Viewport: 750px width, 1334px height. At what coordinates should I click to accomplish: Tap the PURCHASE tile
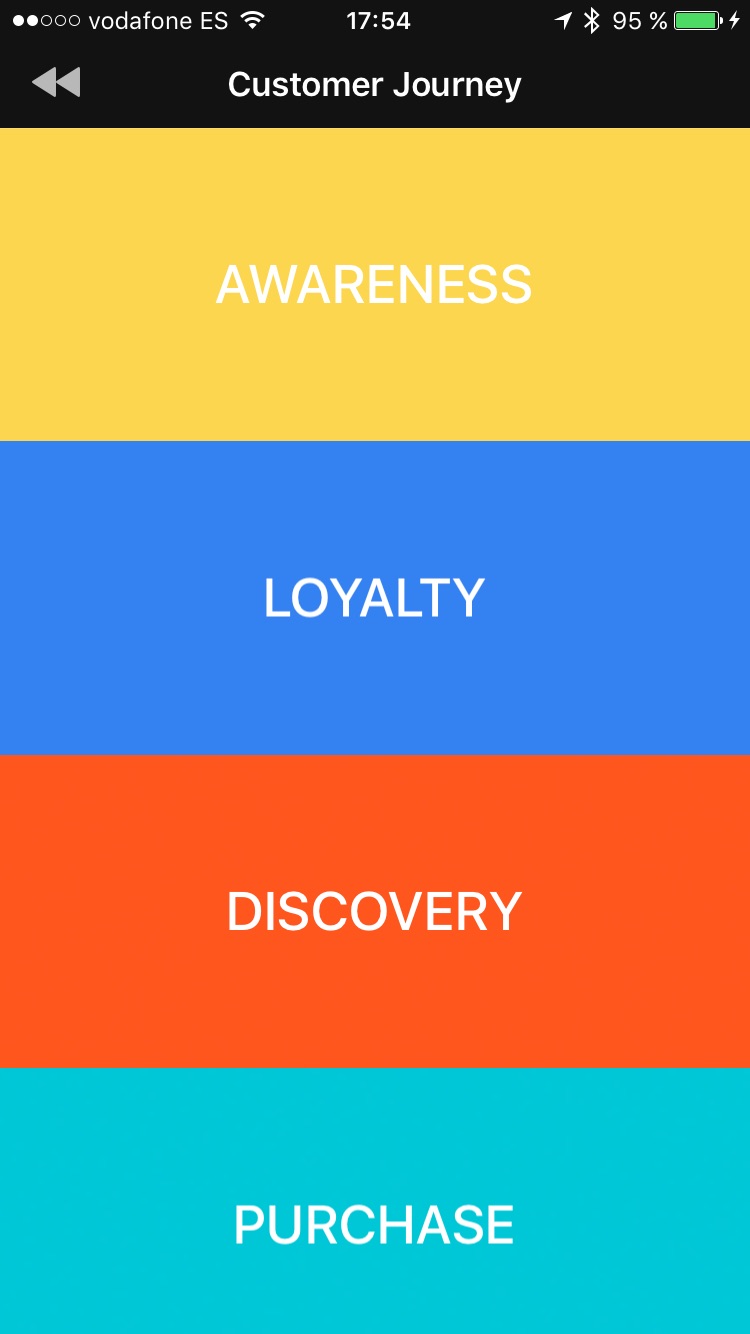(375, 1201)
